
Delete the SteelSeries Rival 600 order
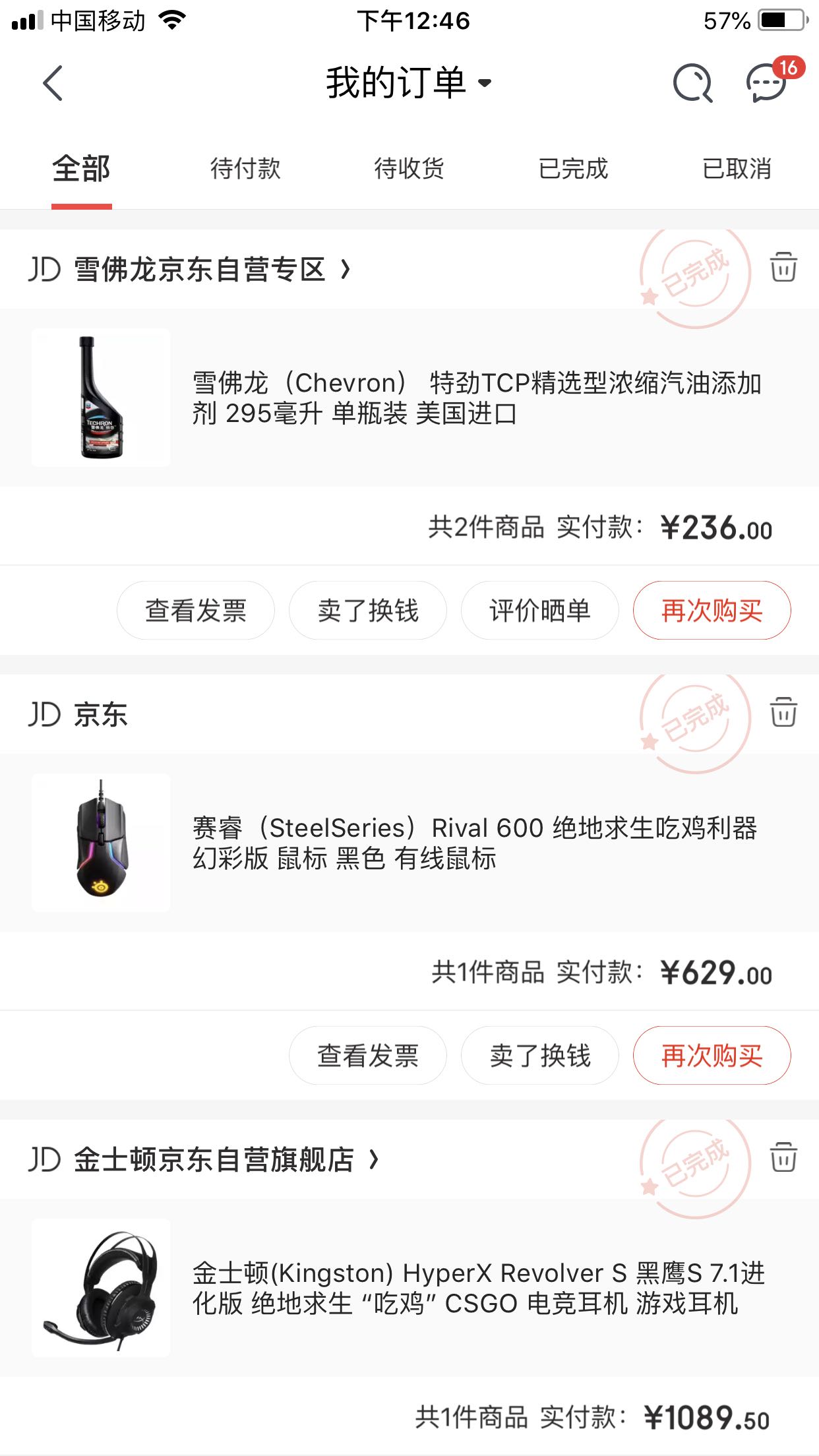click(783, 712)
